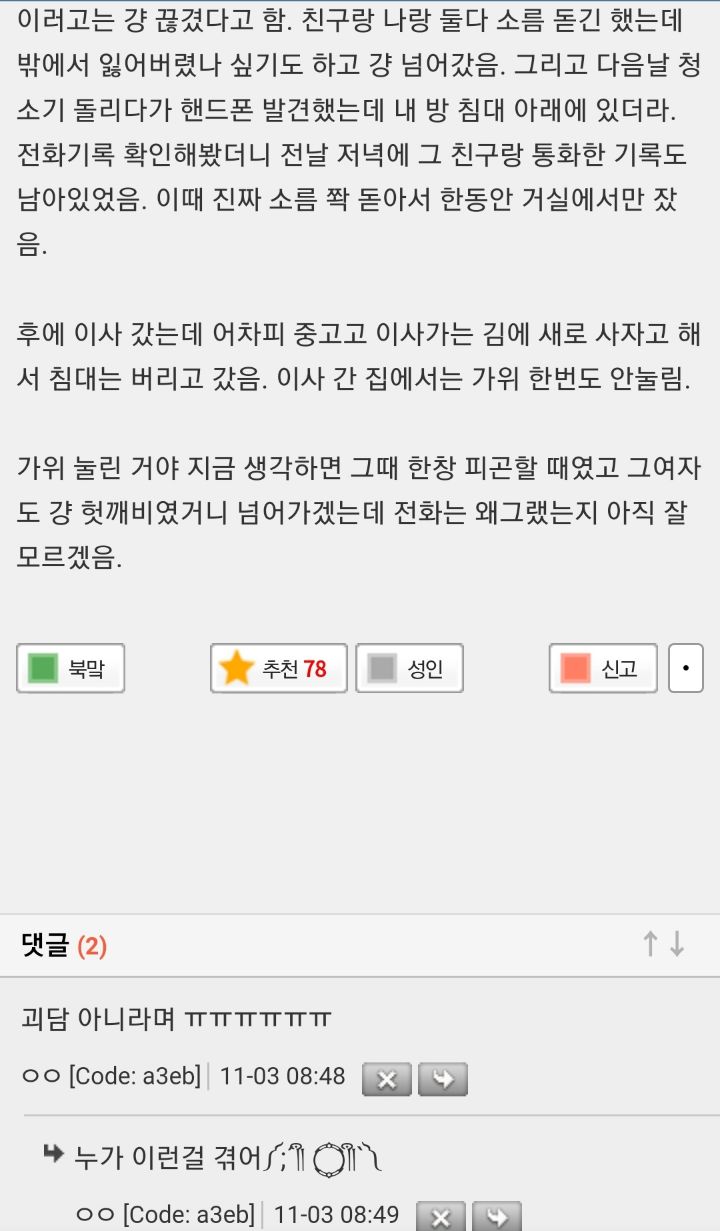This screenshot has height=1231, width=720.
Task: Report the post with 신고
Action: click(603, 669)
